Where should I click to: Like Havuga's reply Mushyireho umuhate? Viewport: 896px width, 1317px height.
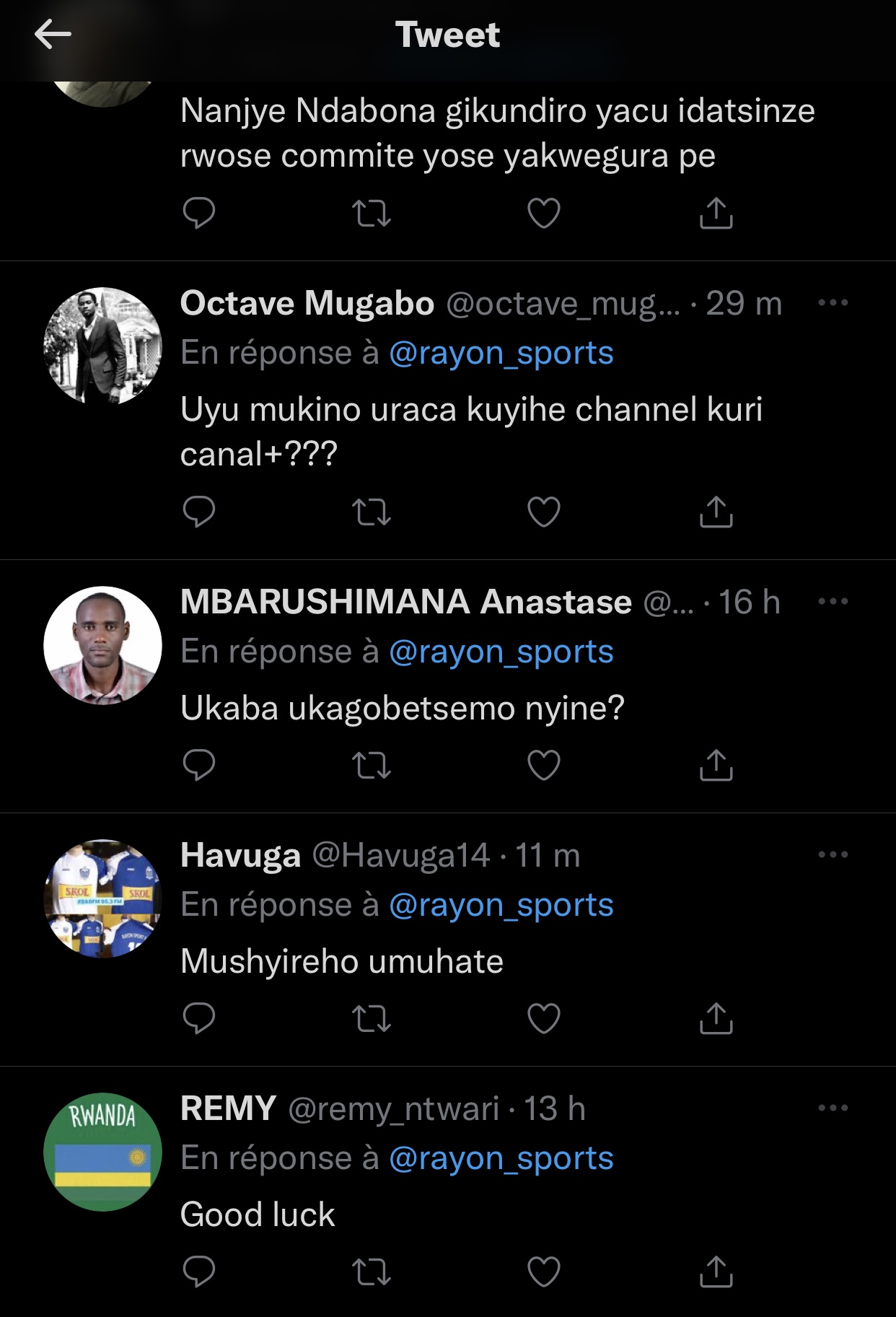(543, 1018)
